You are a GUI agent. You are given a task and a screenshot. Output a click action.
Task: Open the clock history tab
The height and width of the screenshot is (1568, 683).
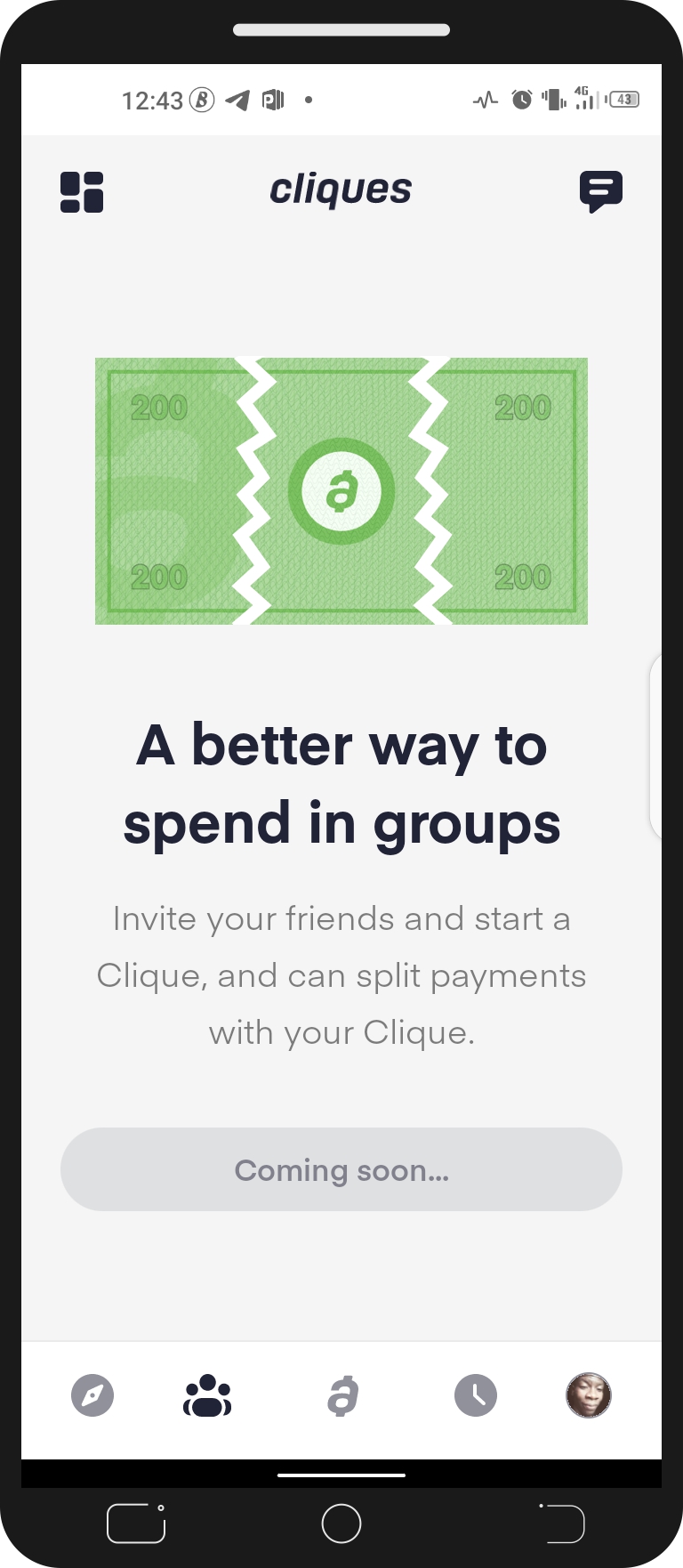point(476,1395)
